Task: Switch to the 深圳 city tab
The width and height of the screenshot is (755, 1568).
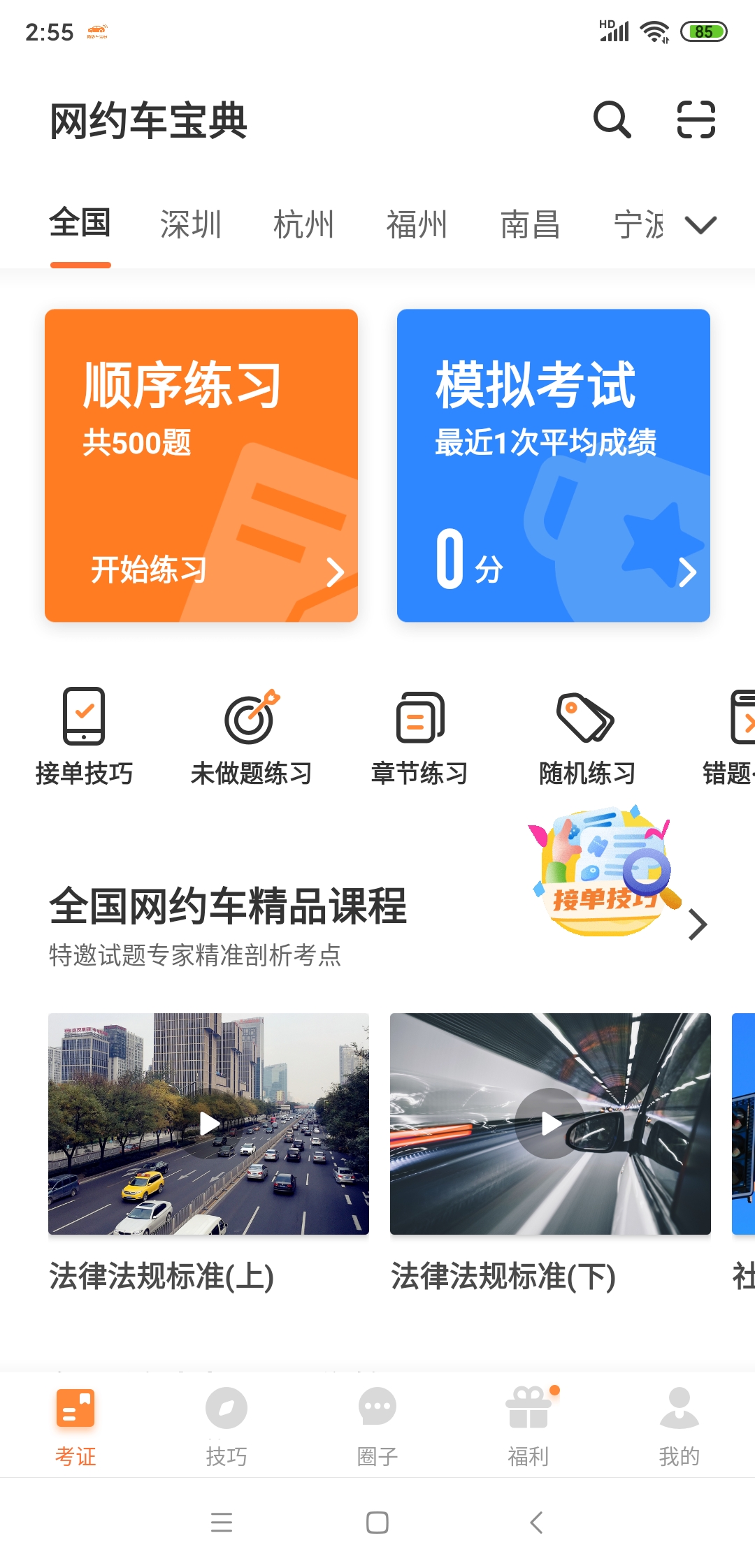Action: [190, 225]
